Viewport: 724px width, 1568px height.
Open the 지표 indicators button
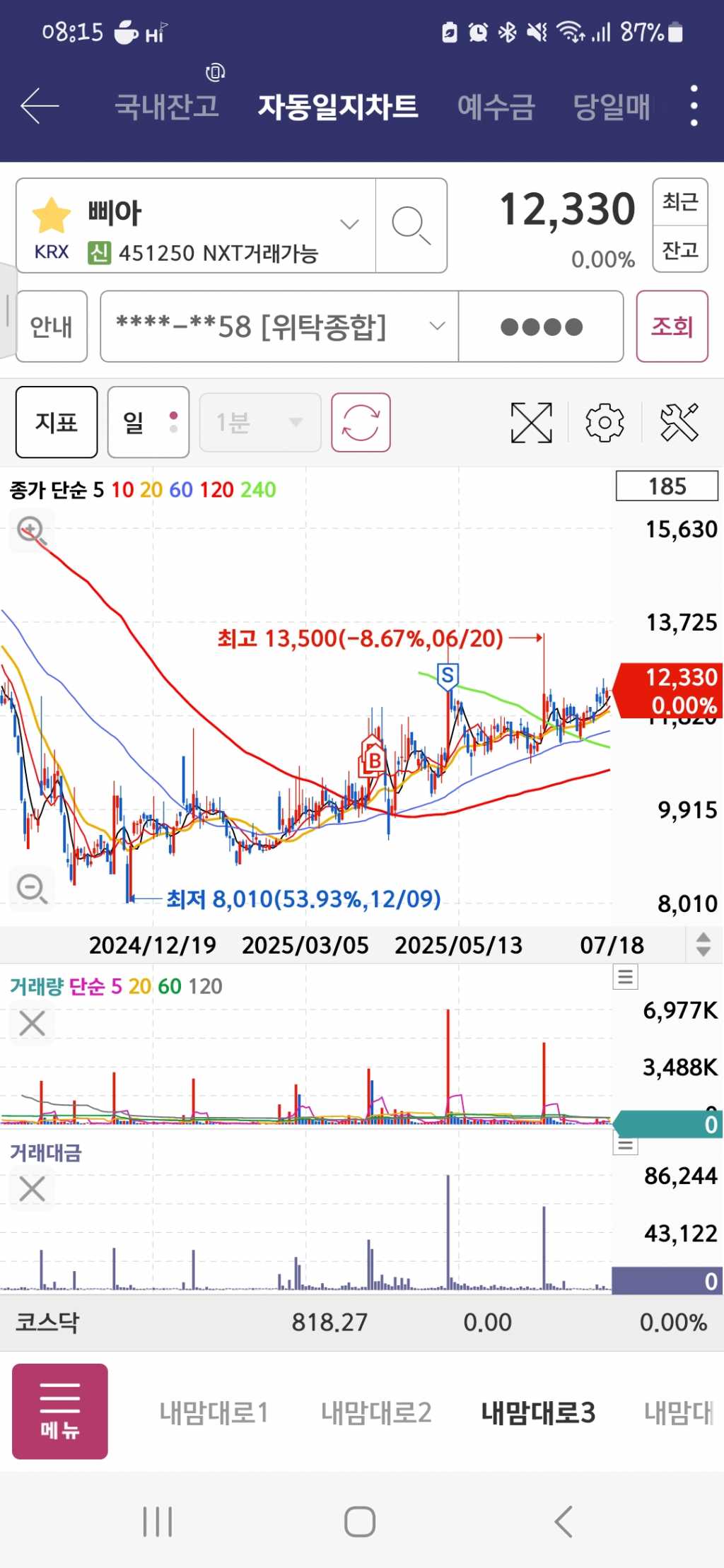point(57,423)
